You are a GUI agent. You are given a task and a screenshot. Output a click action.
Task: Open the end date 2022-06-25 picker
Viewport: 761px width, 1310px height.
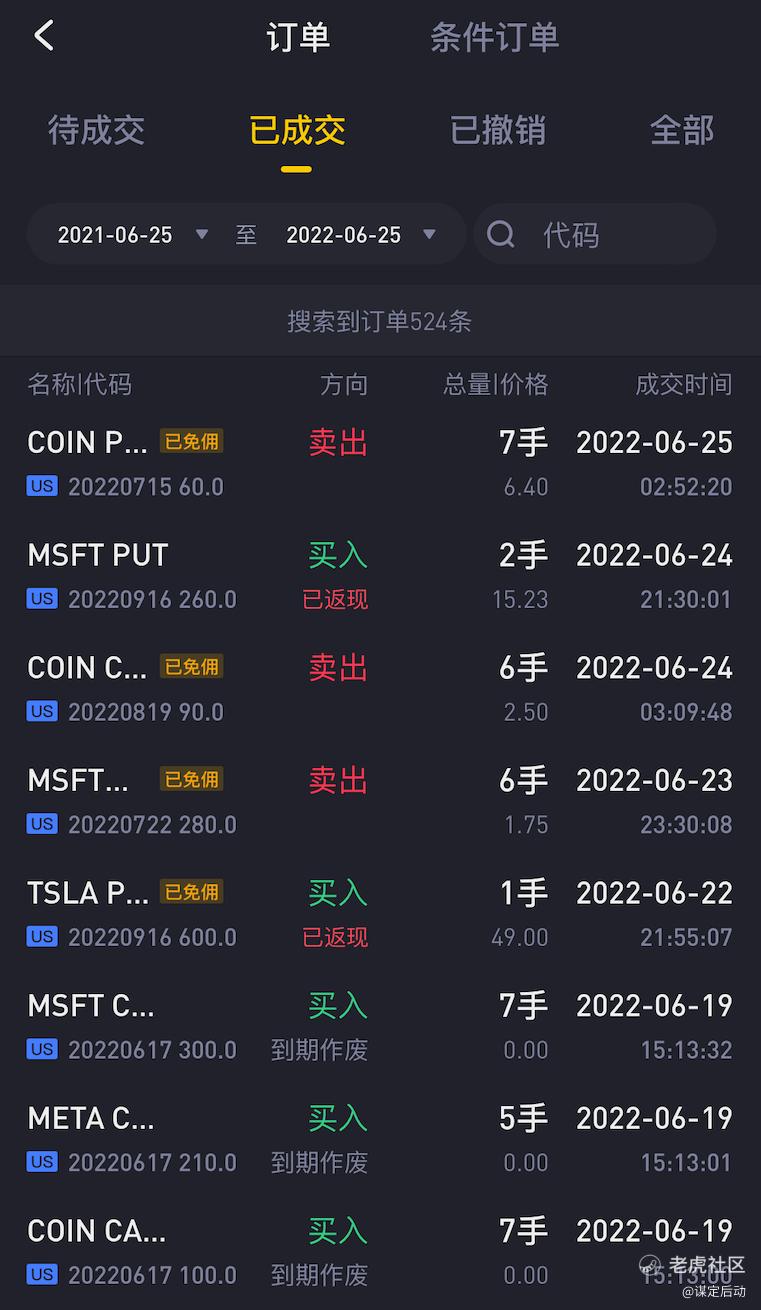(360, 235)
